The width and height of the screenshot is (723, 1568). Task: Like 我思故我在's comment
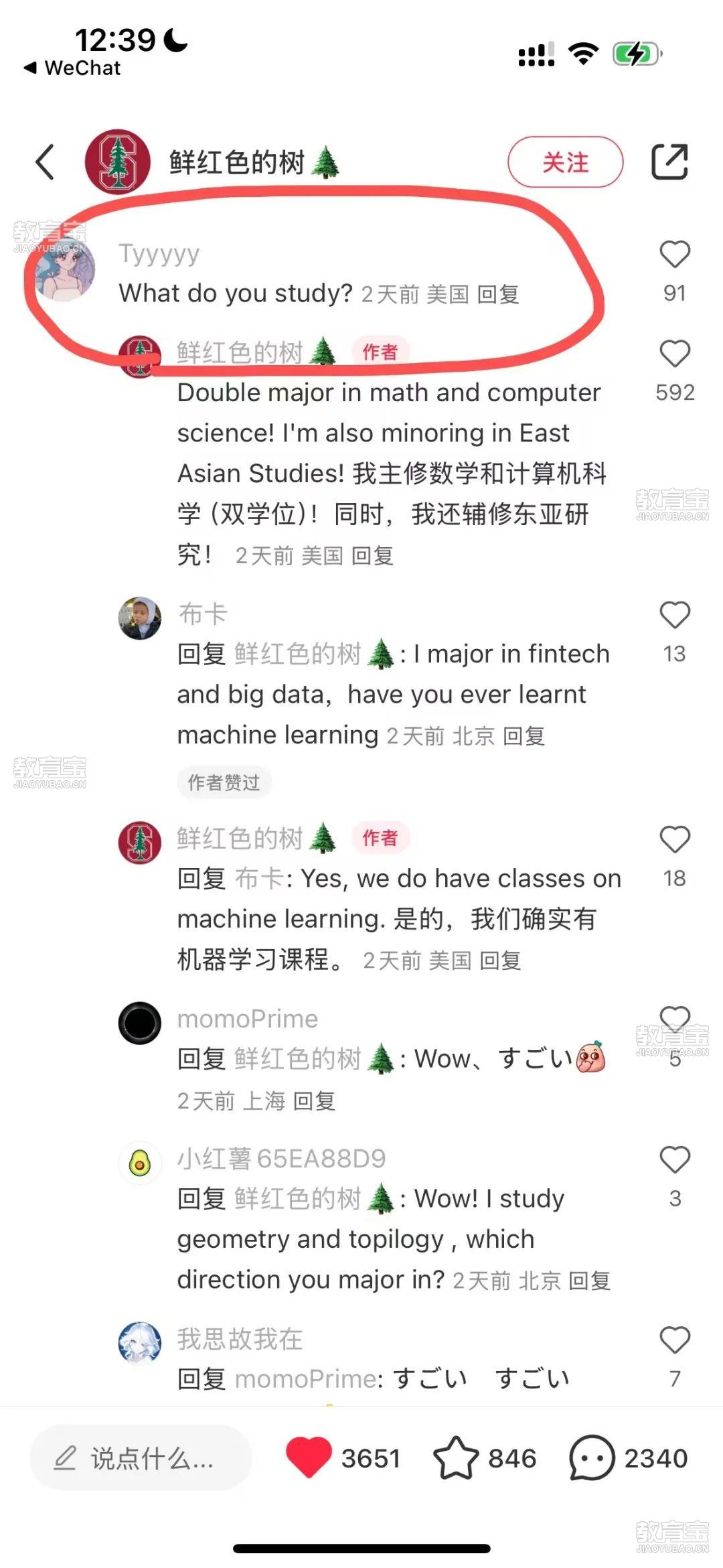coord(675,1340)
